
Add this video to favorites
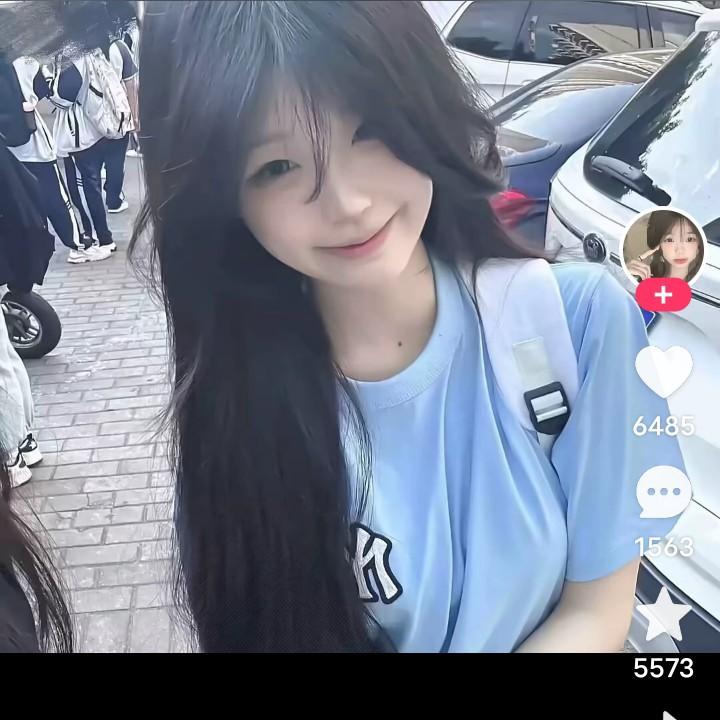tap(664, 615)
